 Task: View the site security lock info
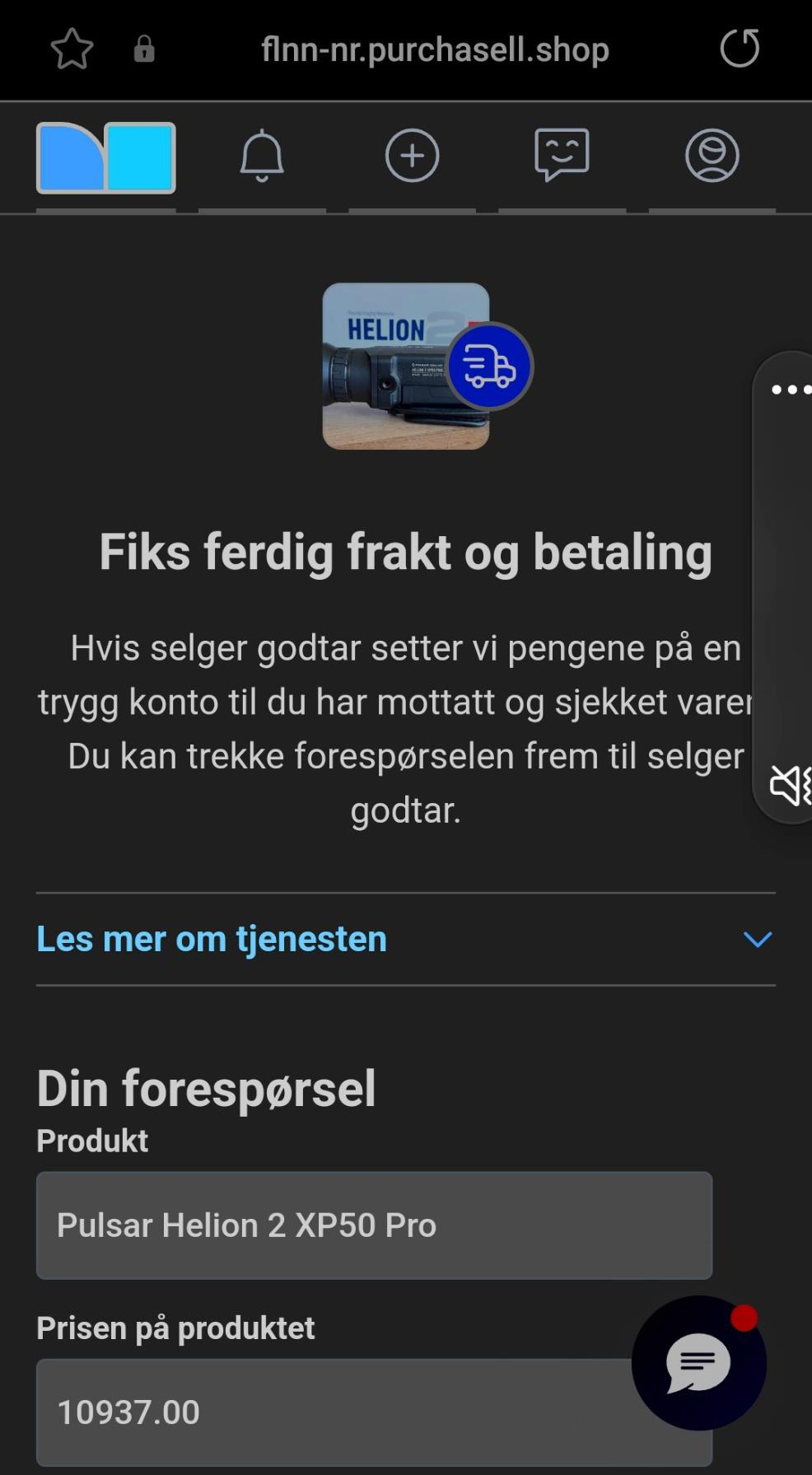144,49
